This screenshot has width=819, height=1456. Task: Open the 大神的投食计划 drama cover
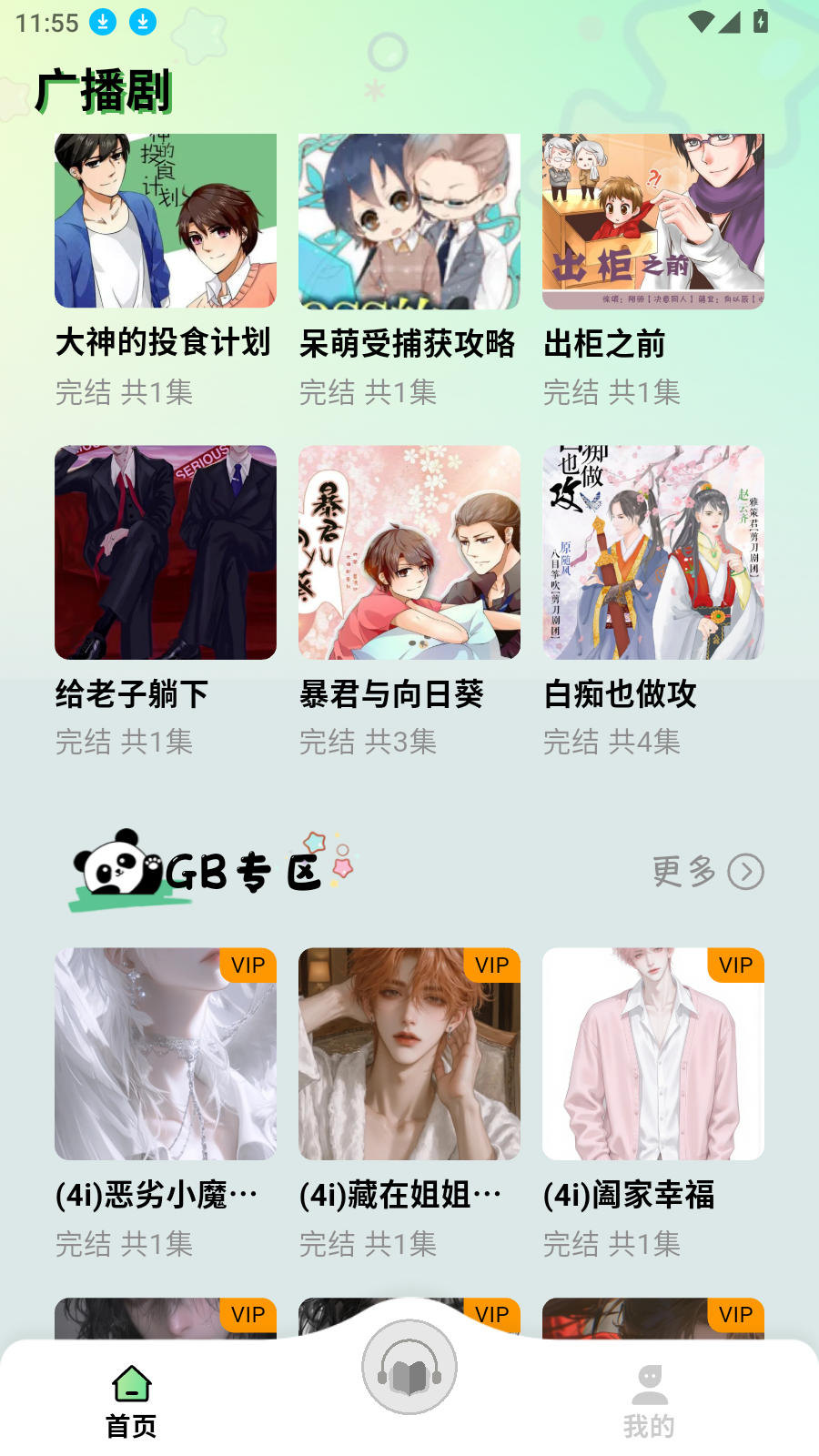[x=165, y=218]
